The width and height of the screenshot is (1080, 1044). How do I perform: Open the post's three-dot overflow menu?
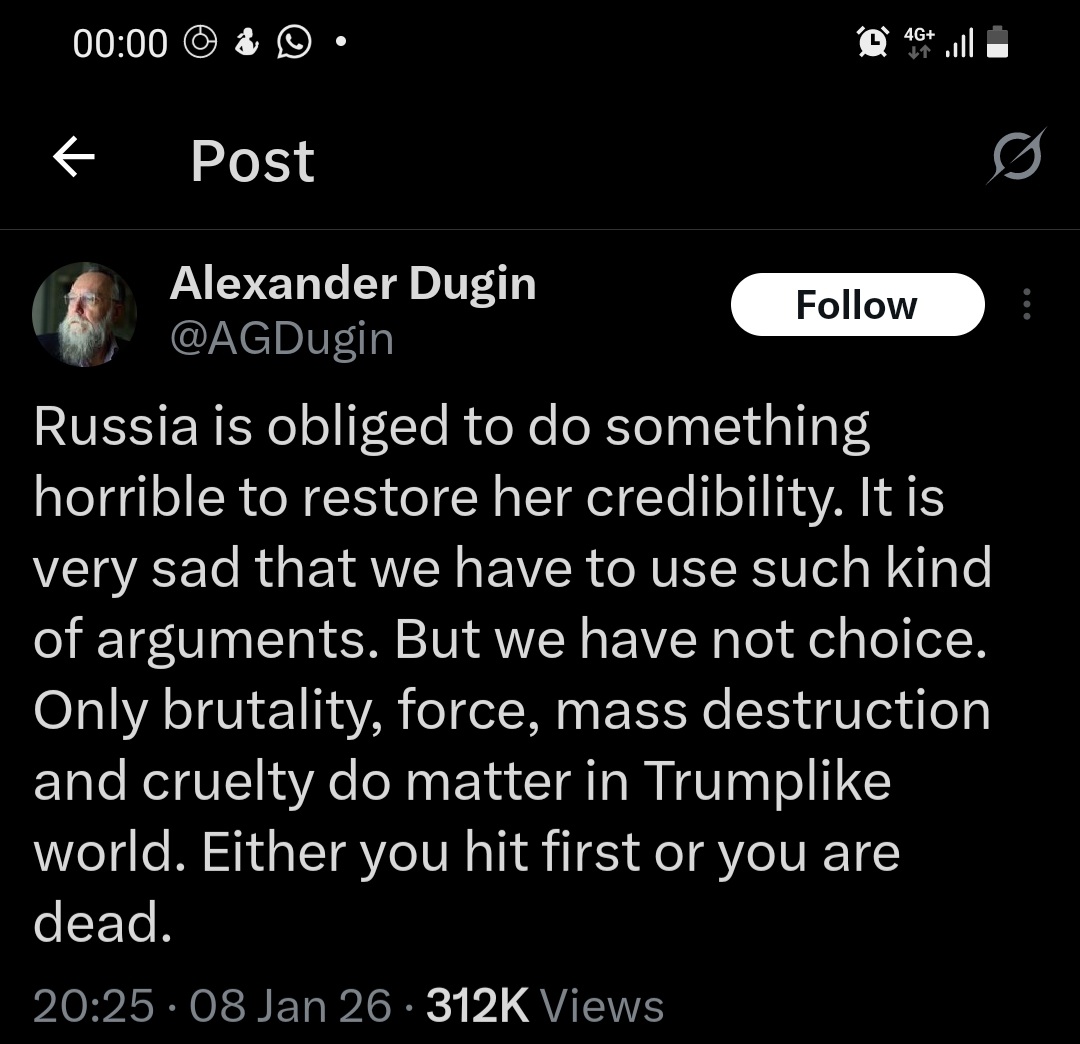[x=1026, y=305]
